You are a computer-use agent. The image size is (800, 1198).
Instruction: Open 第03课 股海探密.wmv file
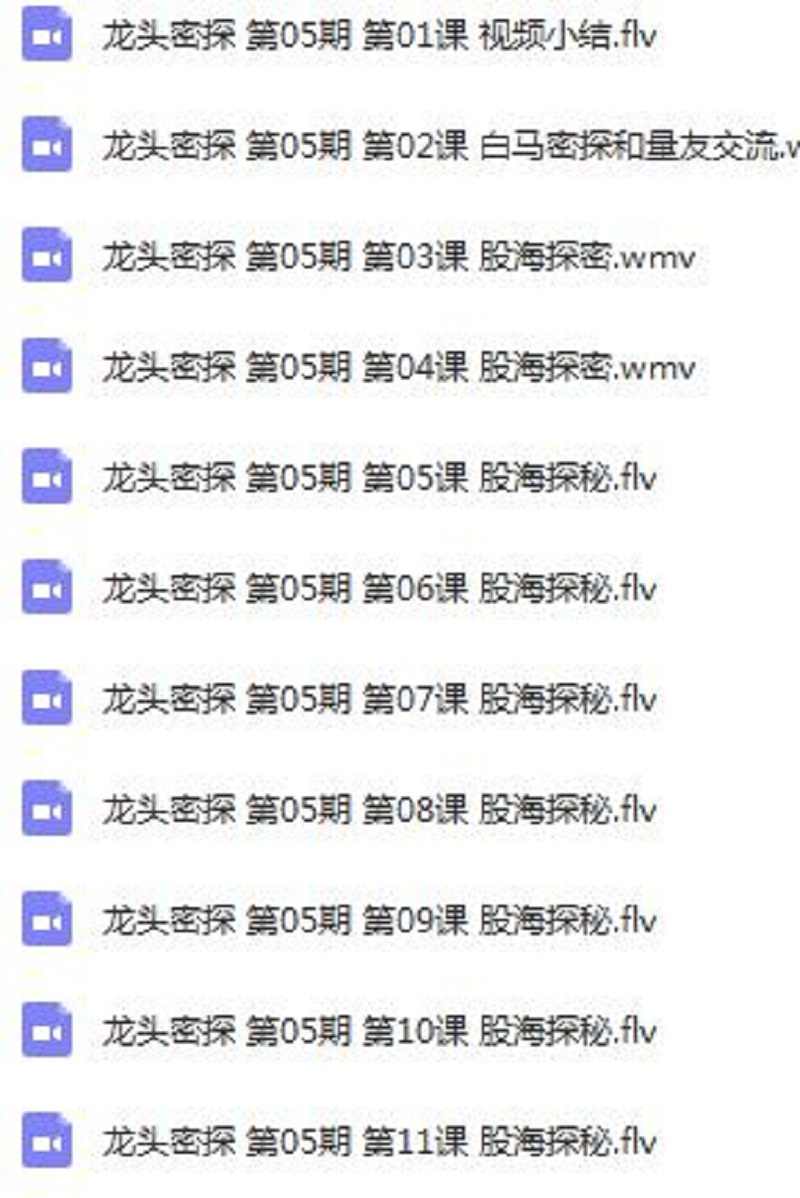click(x=397, y=258)
